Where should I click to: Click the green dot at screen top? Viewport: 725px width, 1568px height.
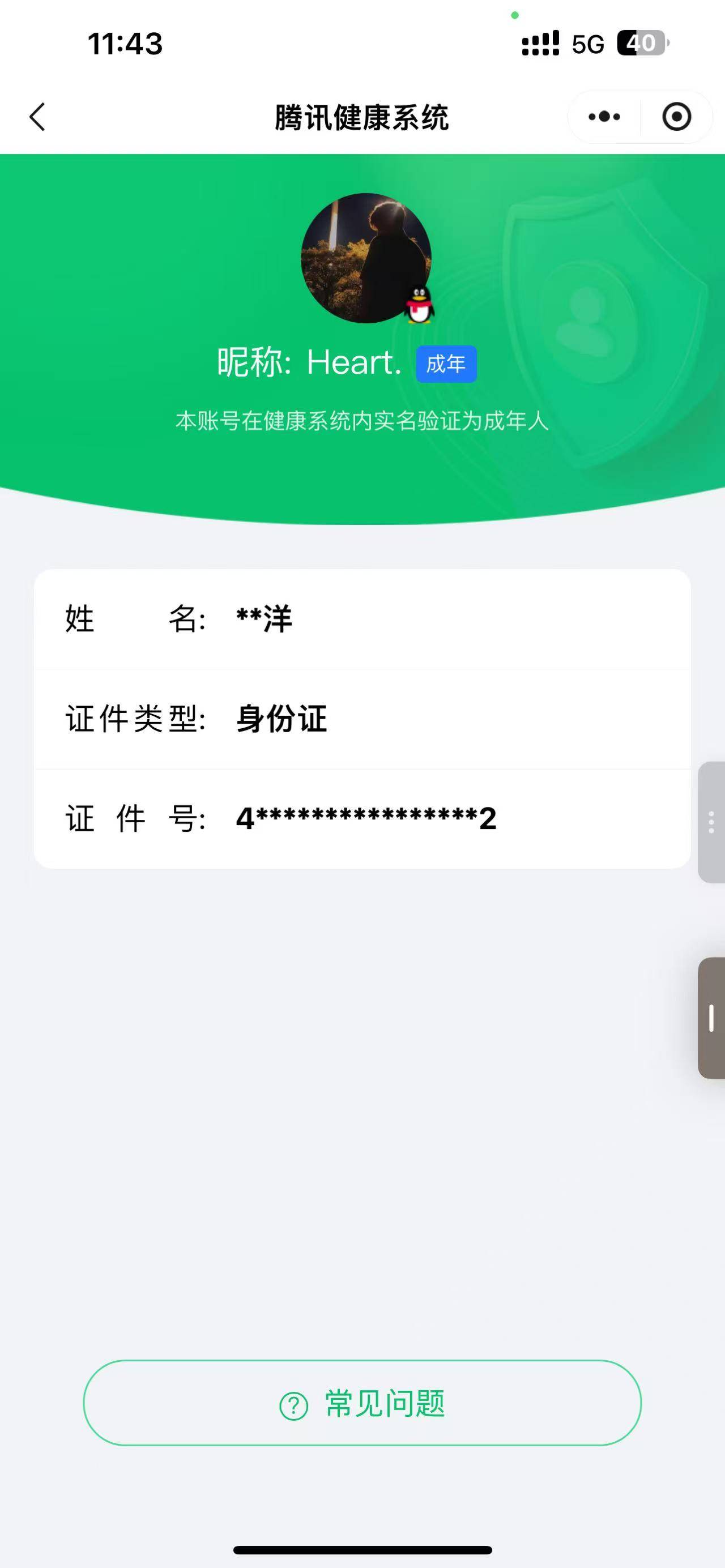click(x=514, y=14)
